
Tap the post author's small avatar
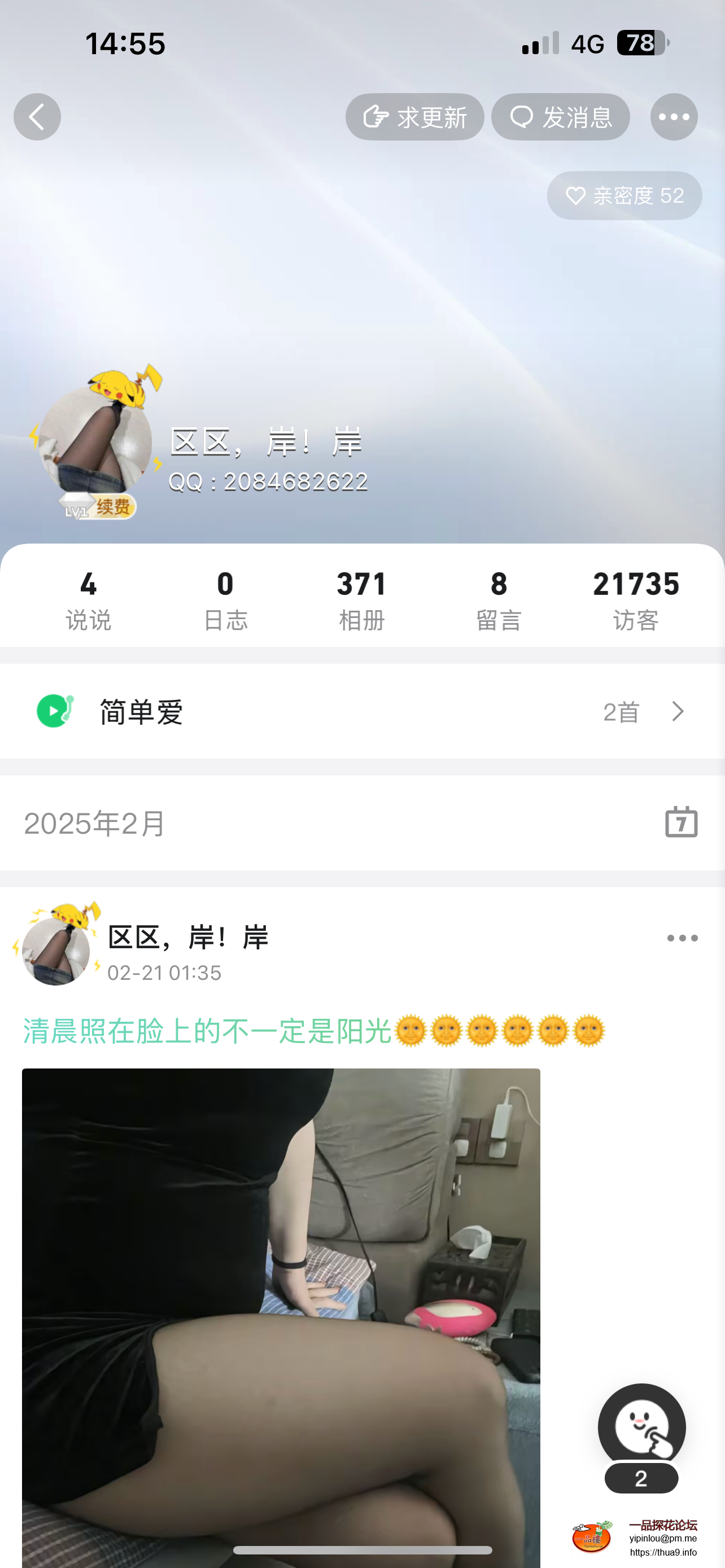[x=56, y=950]
